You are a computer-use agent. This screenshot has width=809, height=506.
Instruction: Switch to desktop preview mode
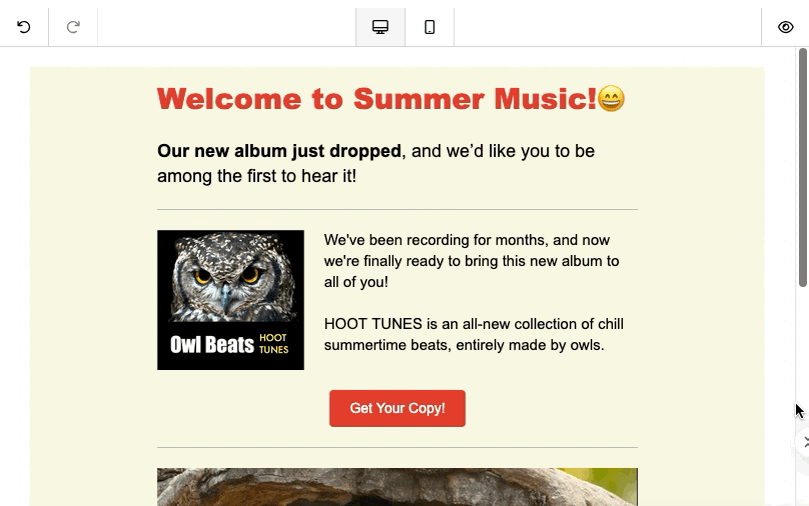pyautogui.click(x=380, y=27)
